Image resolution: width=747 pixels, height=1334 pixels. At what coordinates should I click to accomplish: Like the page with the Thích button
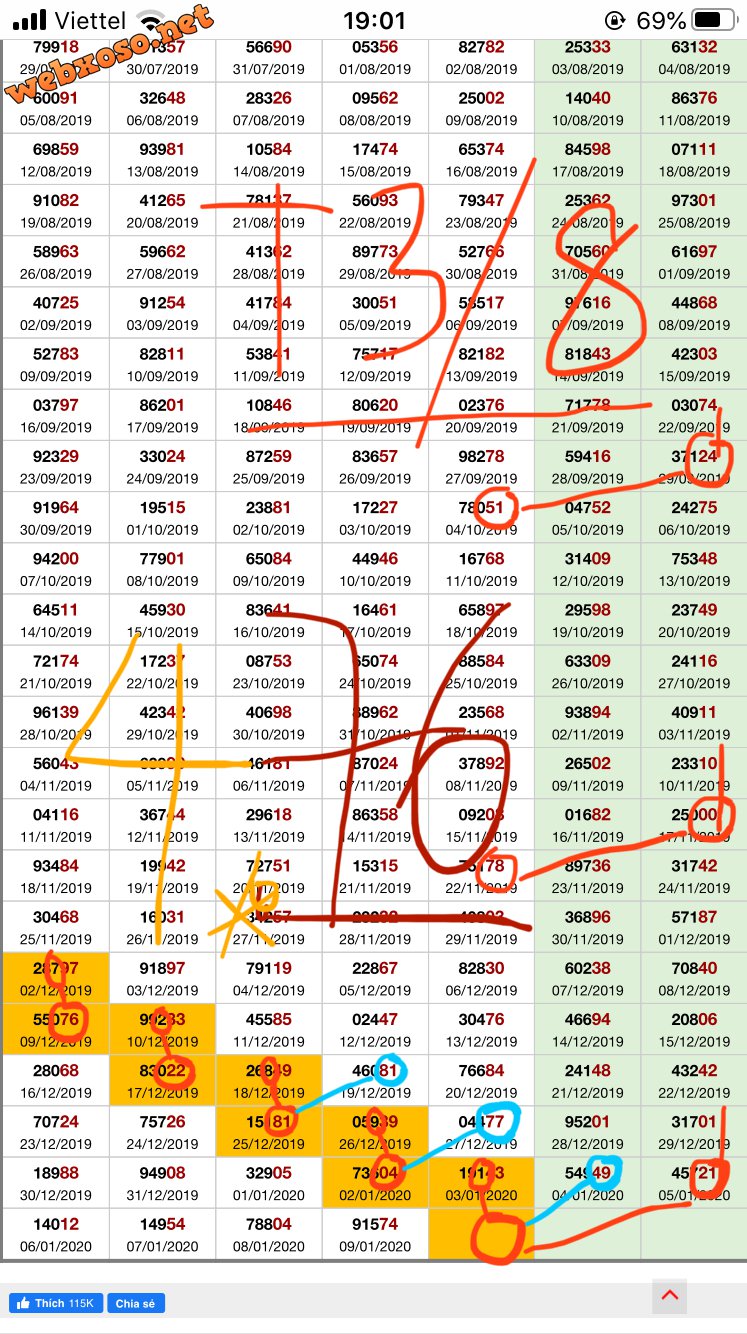pos(56,1303)
